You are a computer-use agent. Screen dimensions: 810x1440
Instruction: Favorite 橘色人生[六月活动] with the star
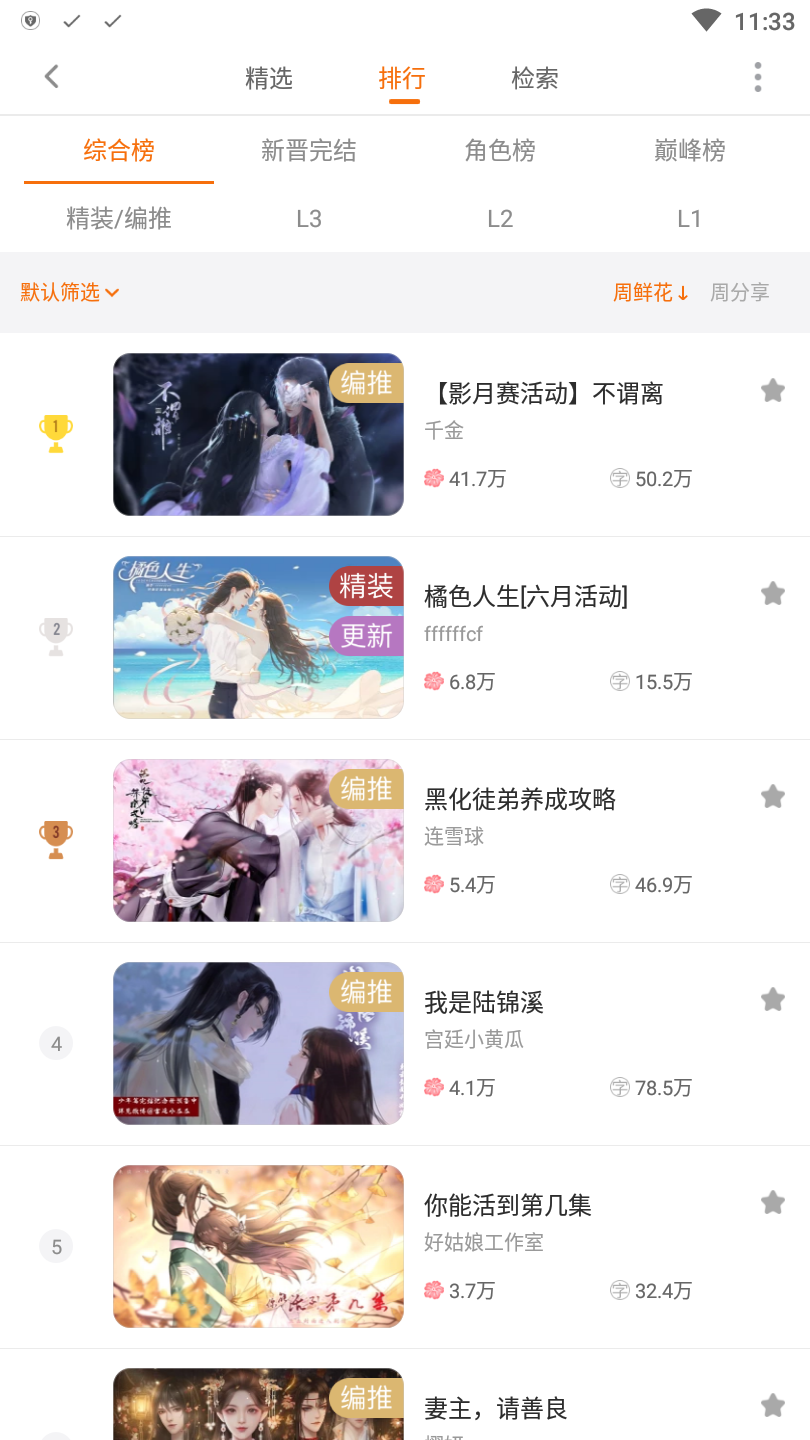tap(773, 594)
